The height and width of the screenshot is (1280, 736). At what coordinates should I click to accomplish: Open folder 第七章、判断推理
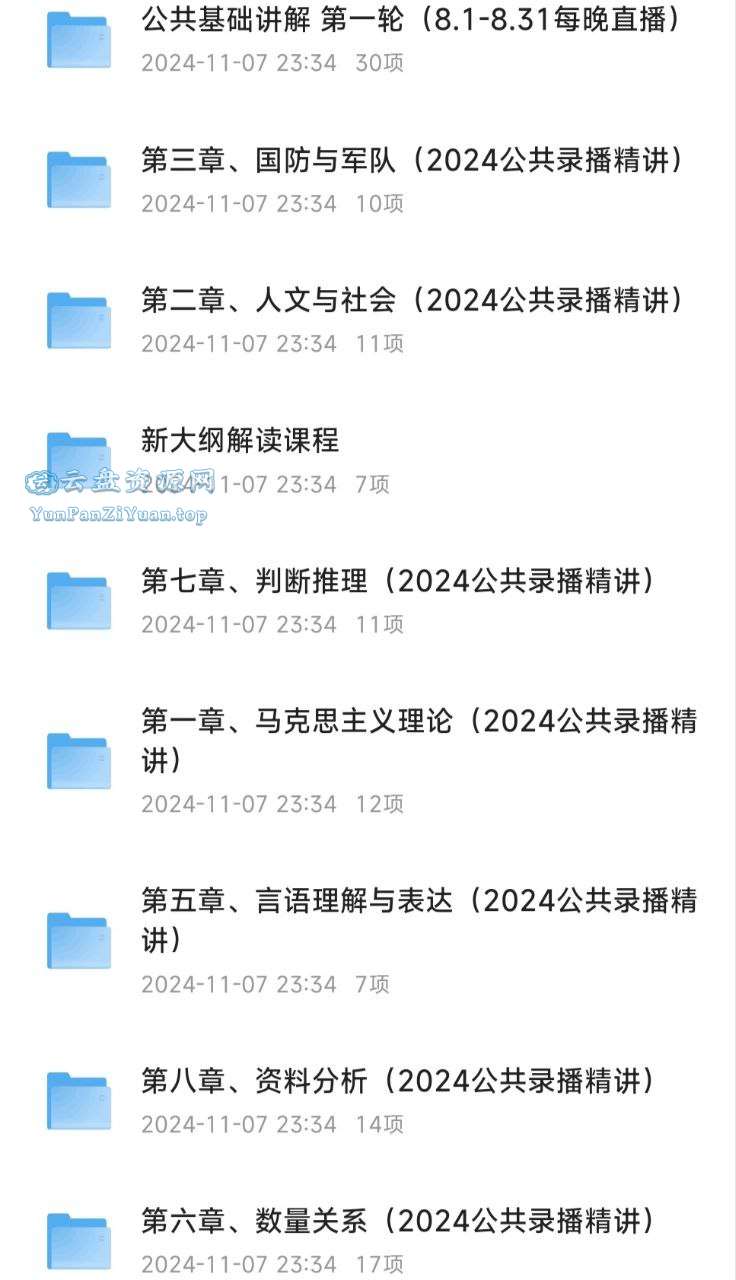tap(368, 600)
